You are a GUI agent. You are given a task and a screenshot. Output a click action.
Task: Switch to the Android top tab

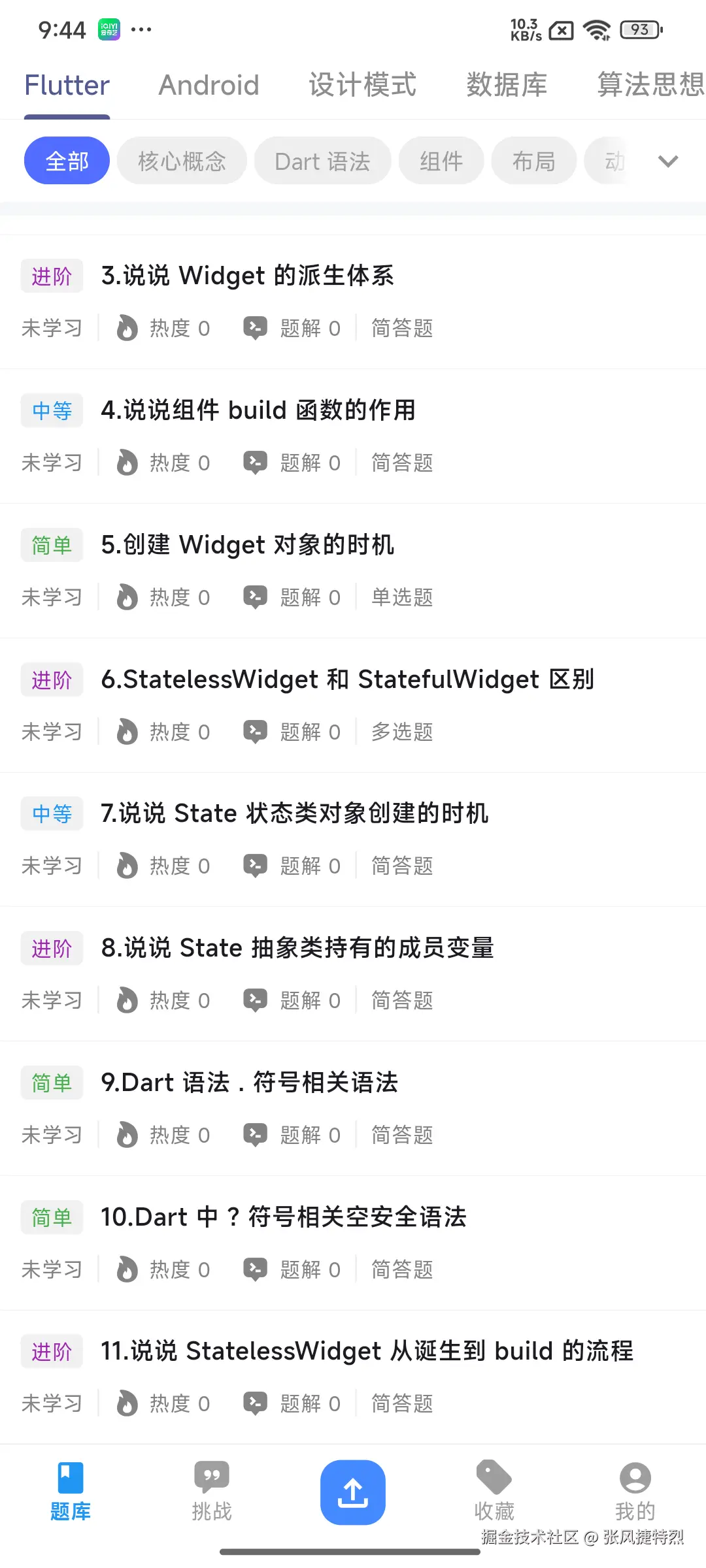pyautogui.click(x=209, y=85)
